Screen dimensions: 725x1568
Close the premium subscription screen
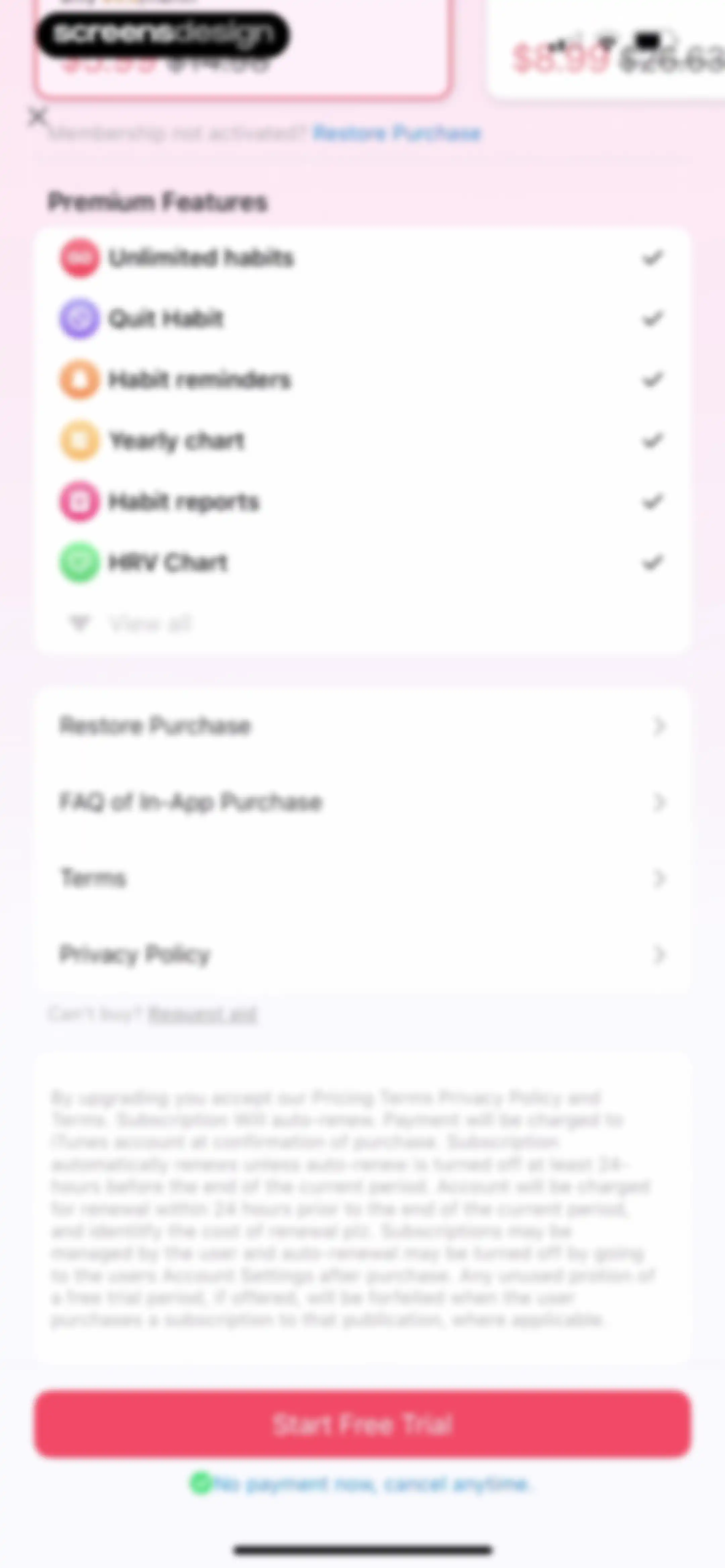(38, 116)
